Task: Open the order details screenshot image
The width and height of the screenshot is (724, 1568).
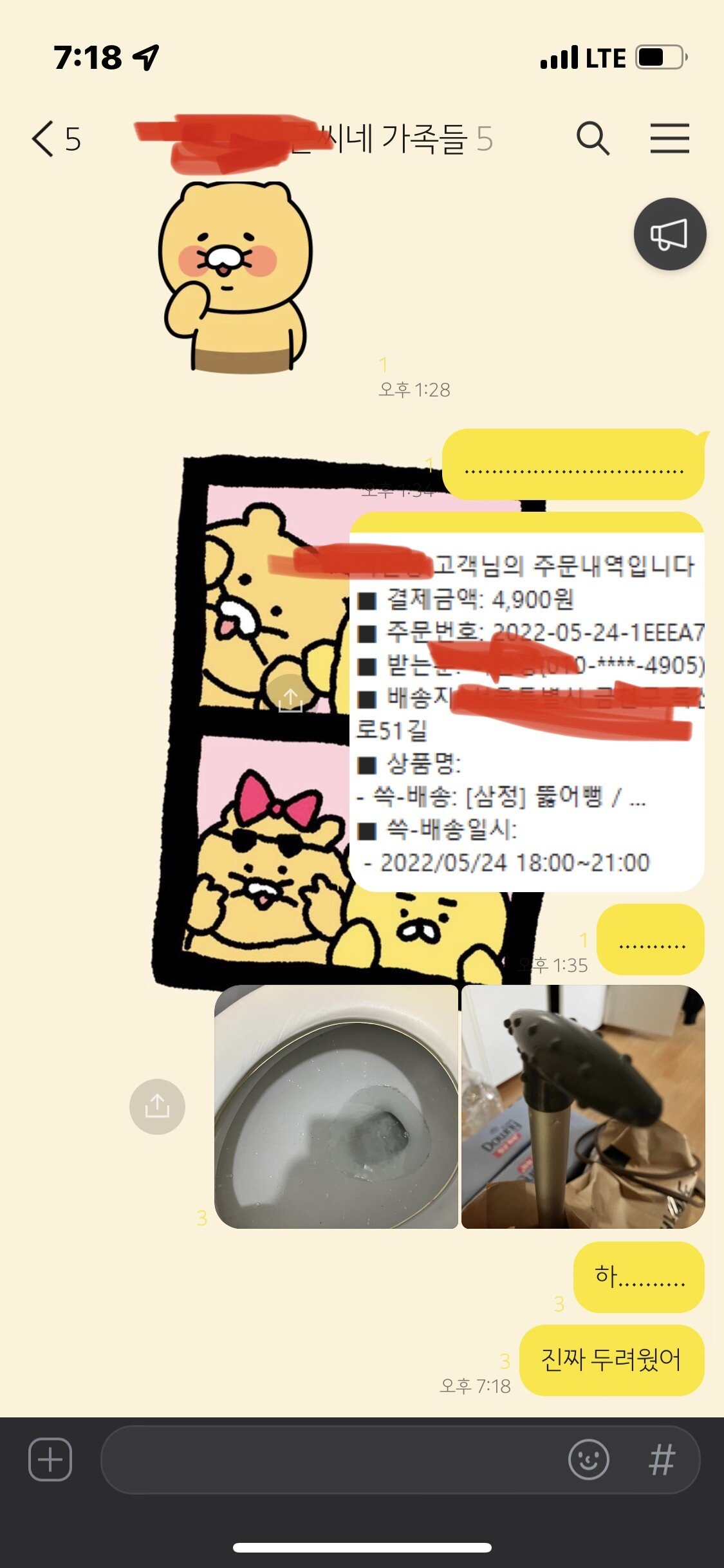Action: point(526,702)
